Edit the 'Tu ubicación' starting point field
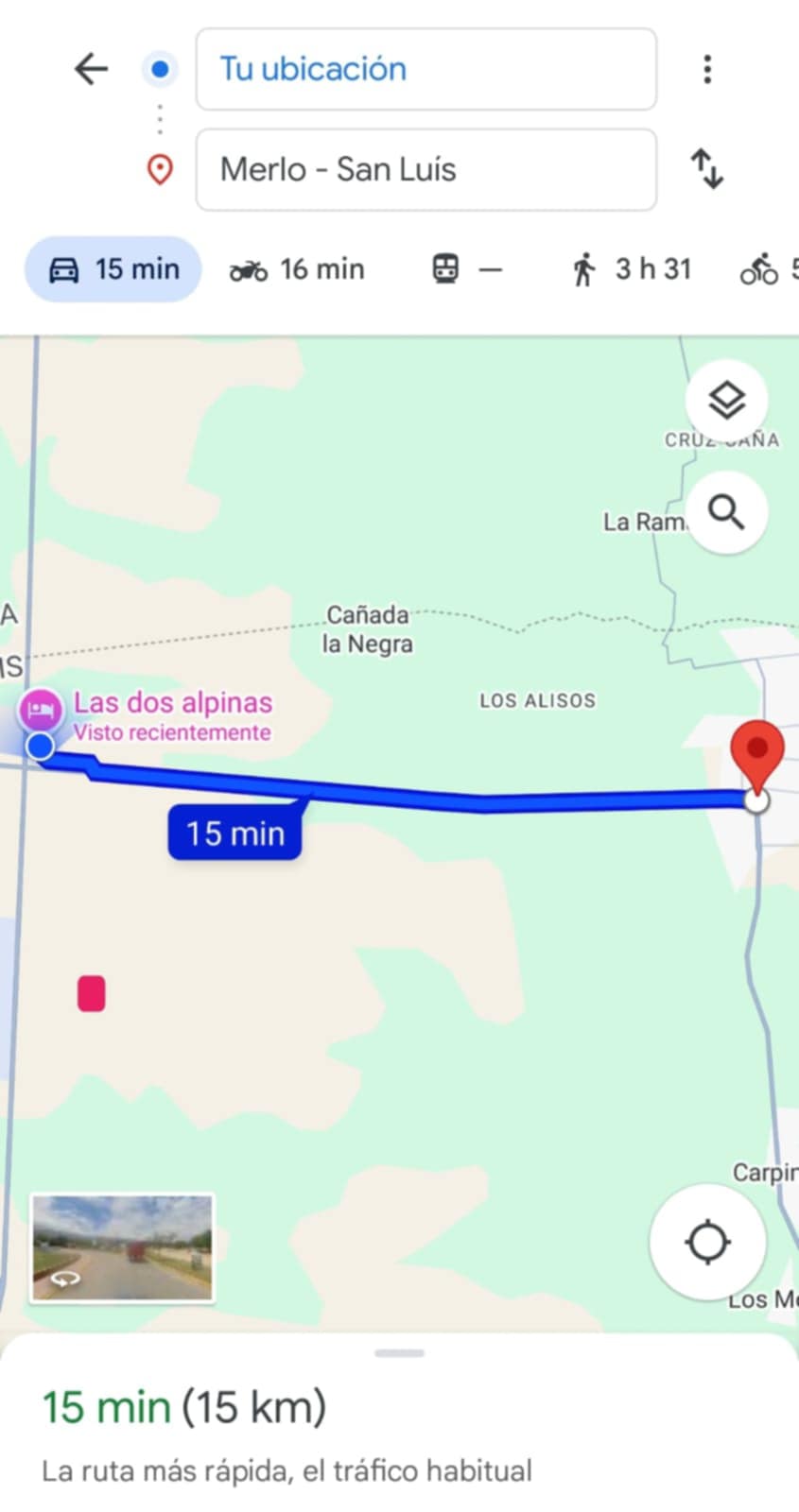This screenshot has height=1512, width=799. 426,69
